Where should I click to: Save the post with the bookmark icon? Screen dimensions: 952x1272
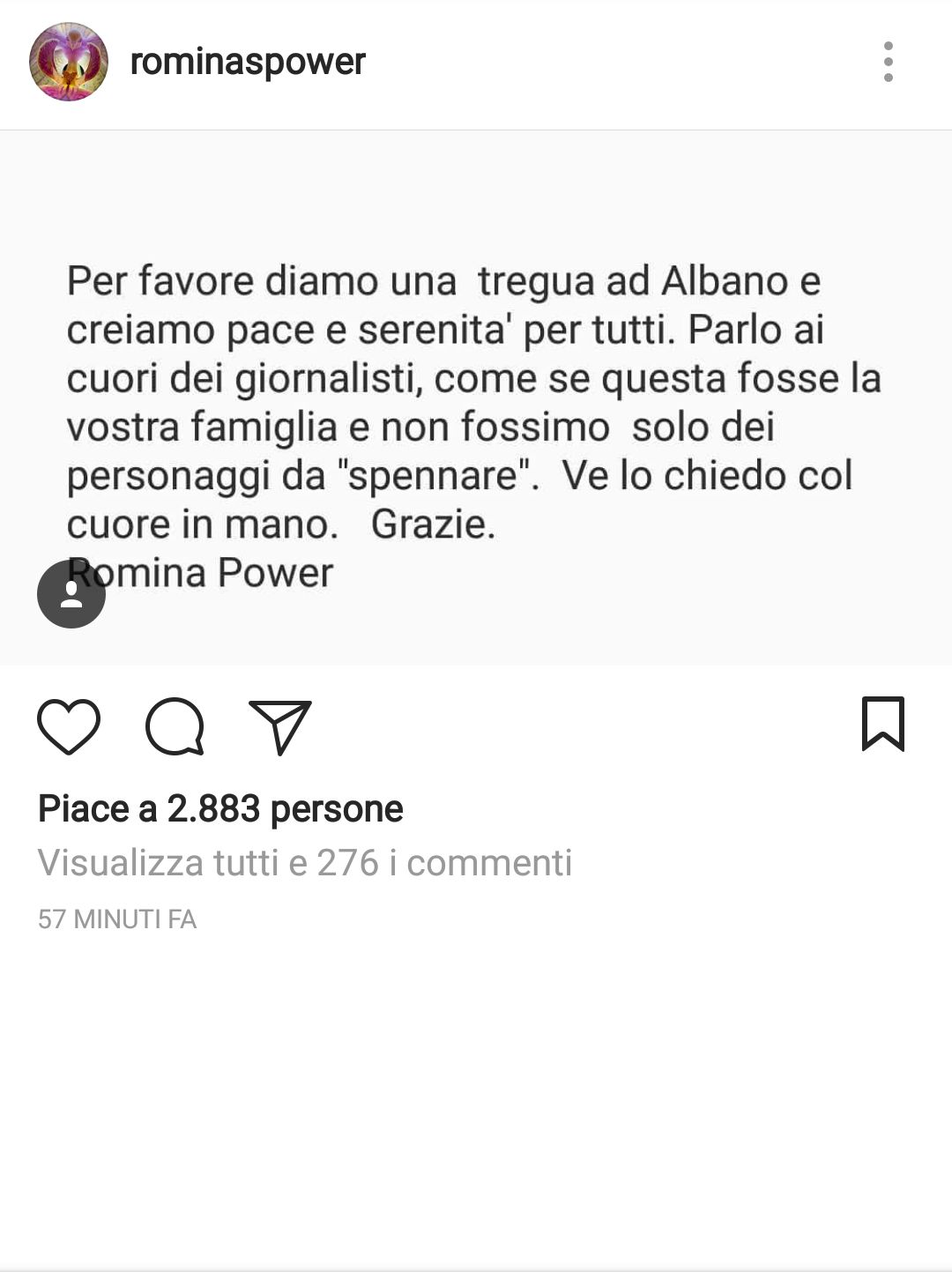click(x=882, y=725)
